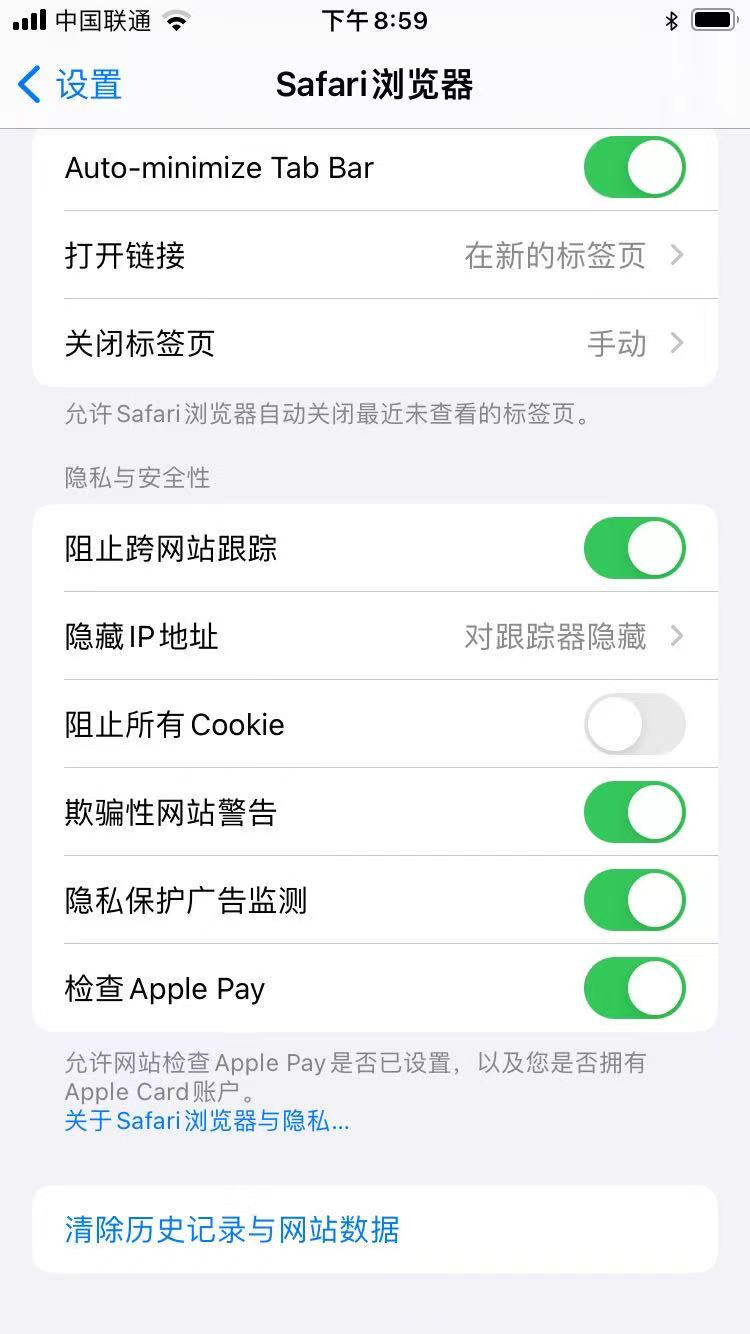Toggle the 隐私保护广告监测 switch
Image resolution: width=750 pixels, height=1334 pixels.
[x=634, y=900]
